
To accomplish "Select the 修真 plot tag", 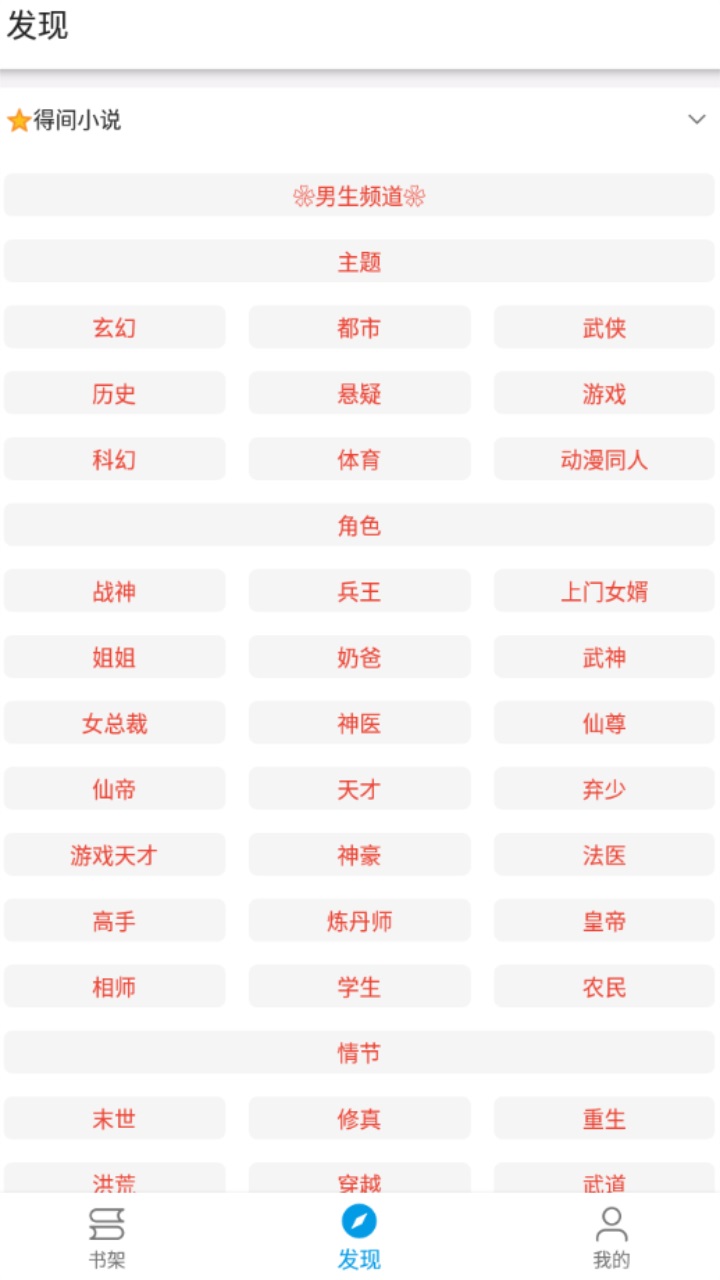I will 359,1119.
